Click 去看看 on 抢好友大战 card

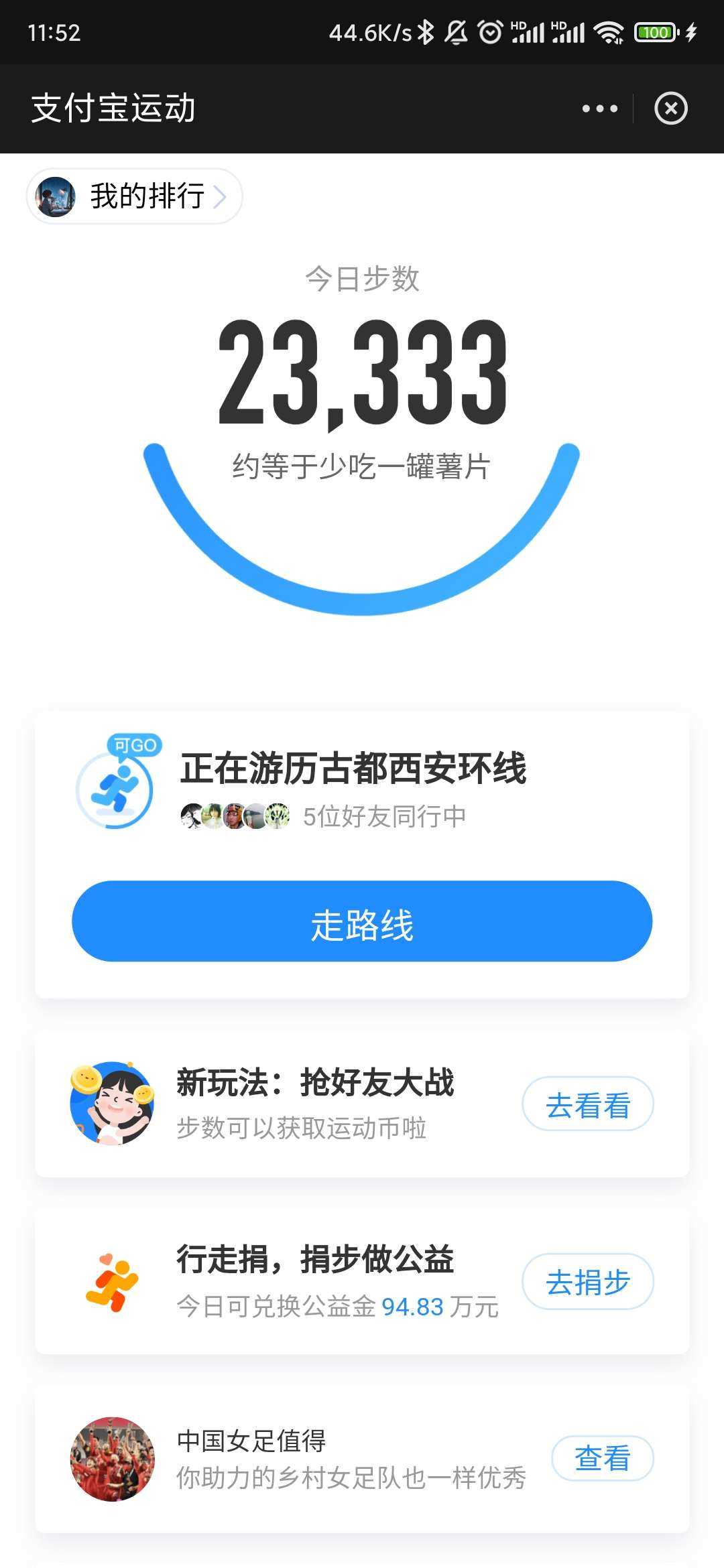coord(588,1103)
